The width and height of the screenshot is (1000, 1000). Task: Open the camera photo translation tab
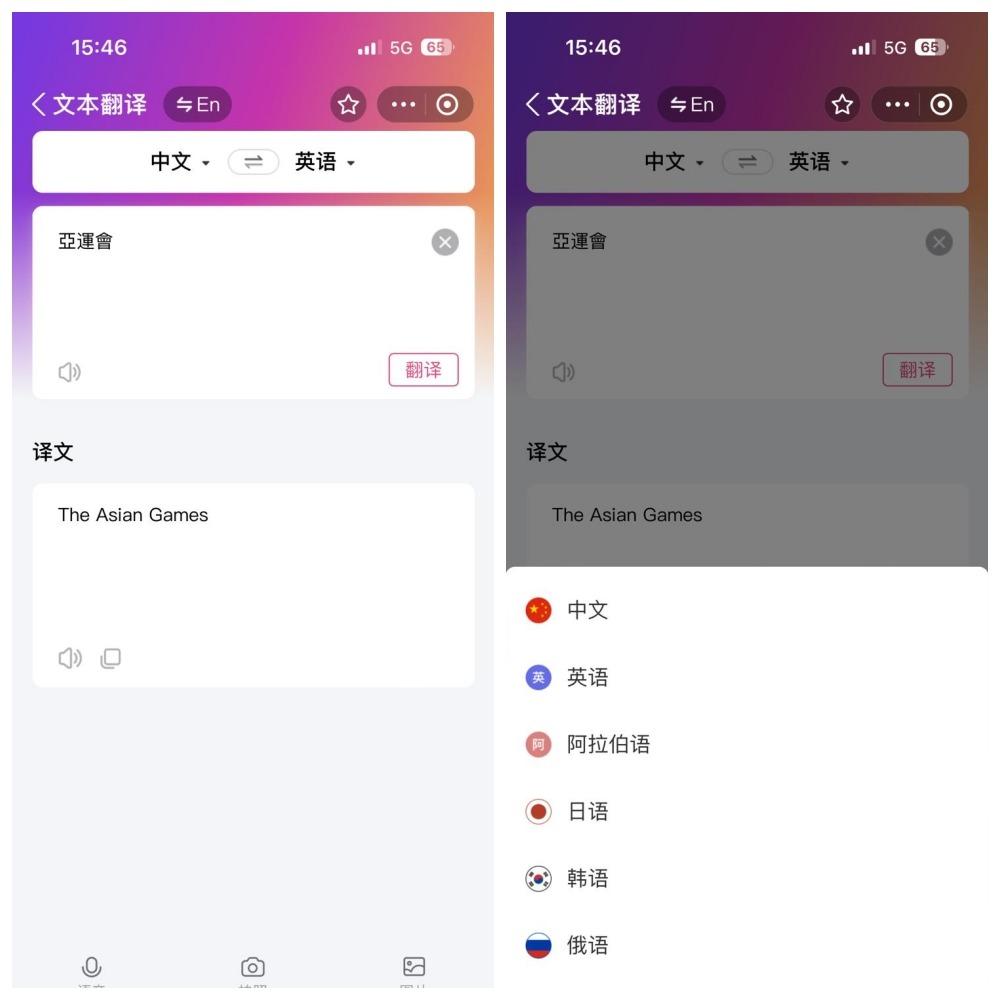[x=253, y=970]
